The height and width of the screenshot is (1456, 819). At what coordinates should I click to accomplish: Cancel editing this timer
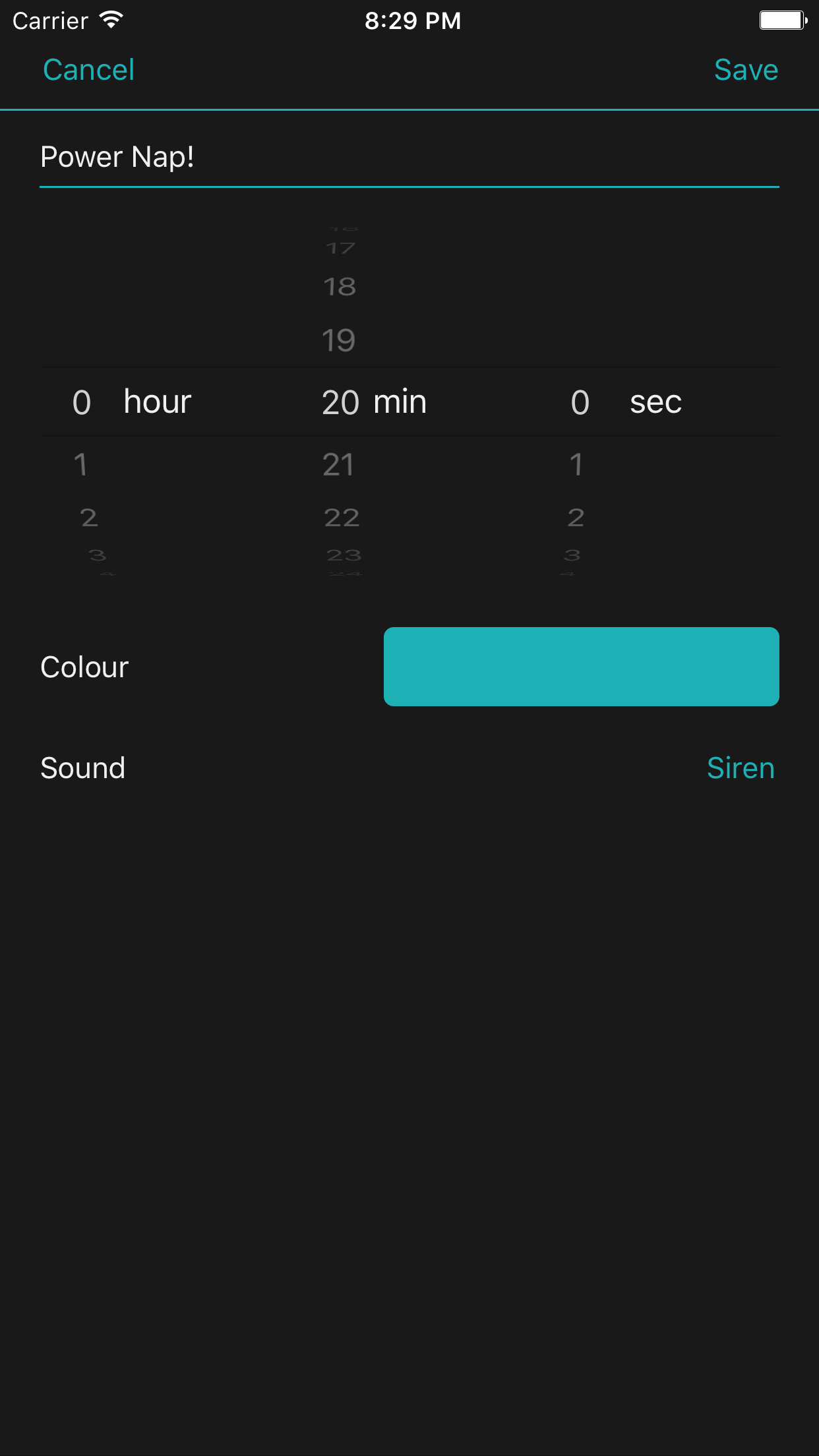(x=88, y=70)
